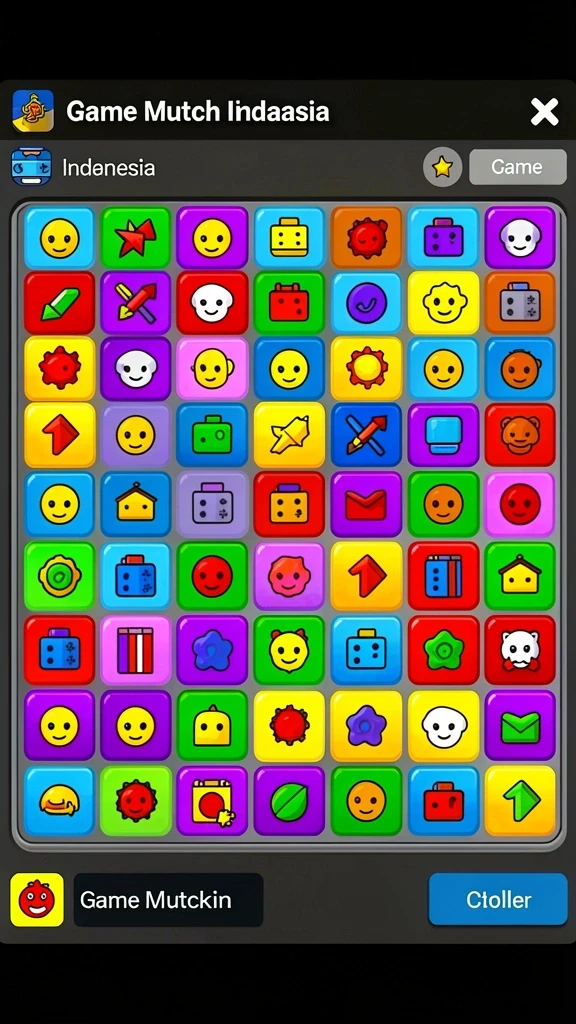Tap the pink tile with striped books

pos(136,650)
